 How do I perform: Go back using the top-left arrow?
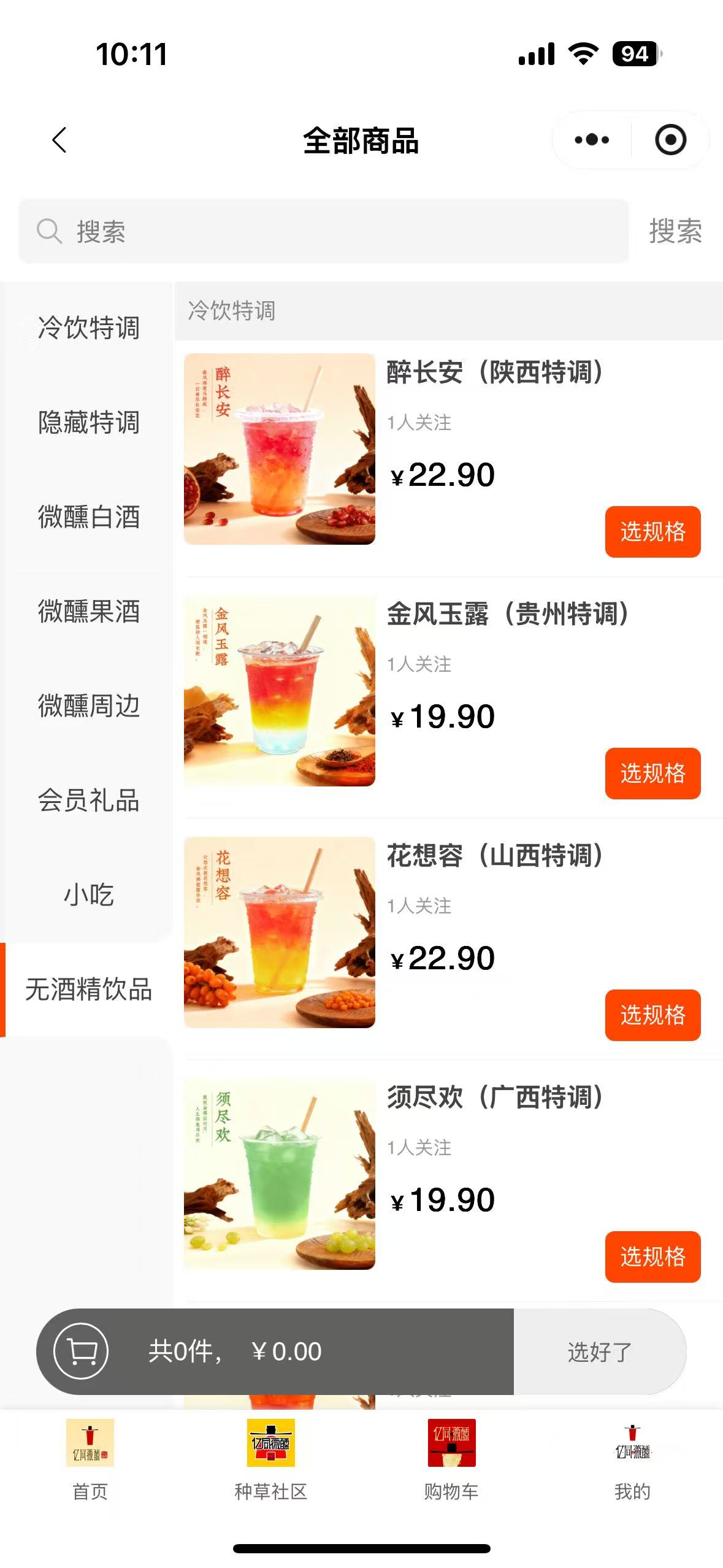[x=59, y=140]
